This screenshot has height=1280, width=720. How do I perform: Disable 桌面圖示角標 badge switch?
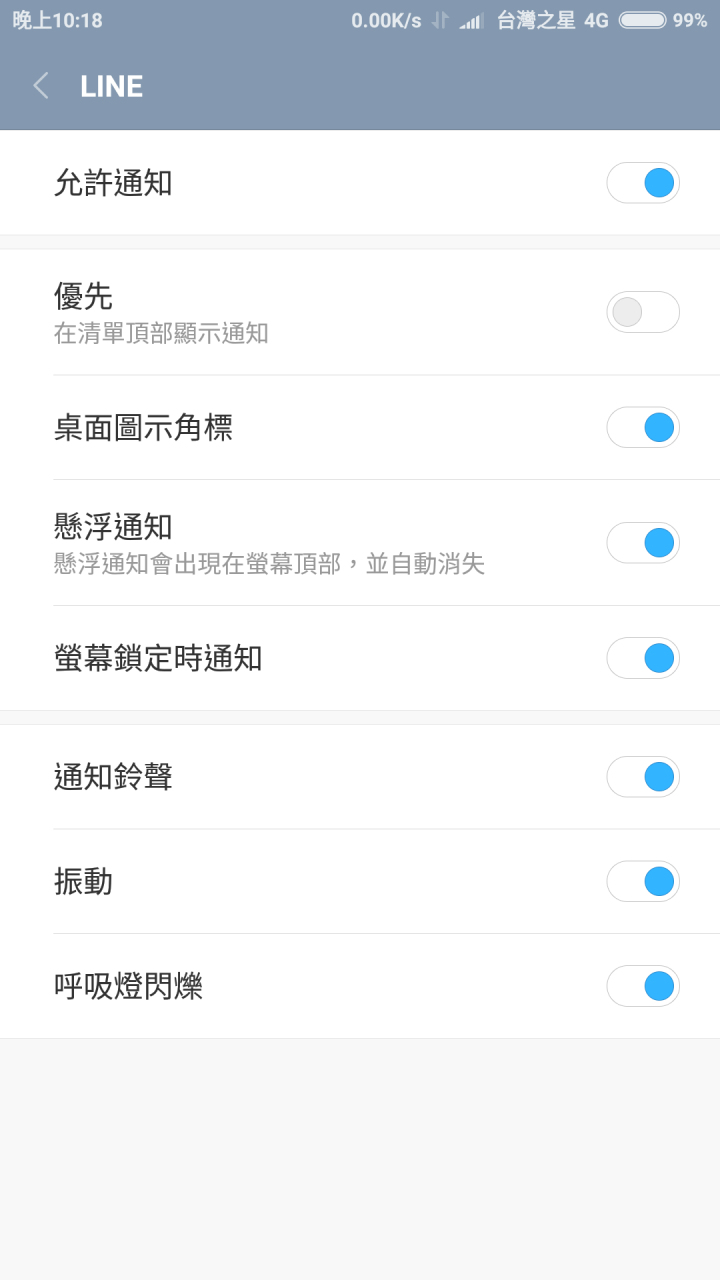pyautogui.click(x=643, y=427)
